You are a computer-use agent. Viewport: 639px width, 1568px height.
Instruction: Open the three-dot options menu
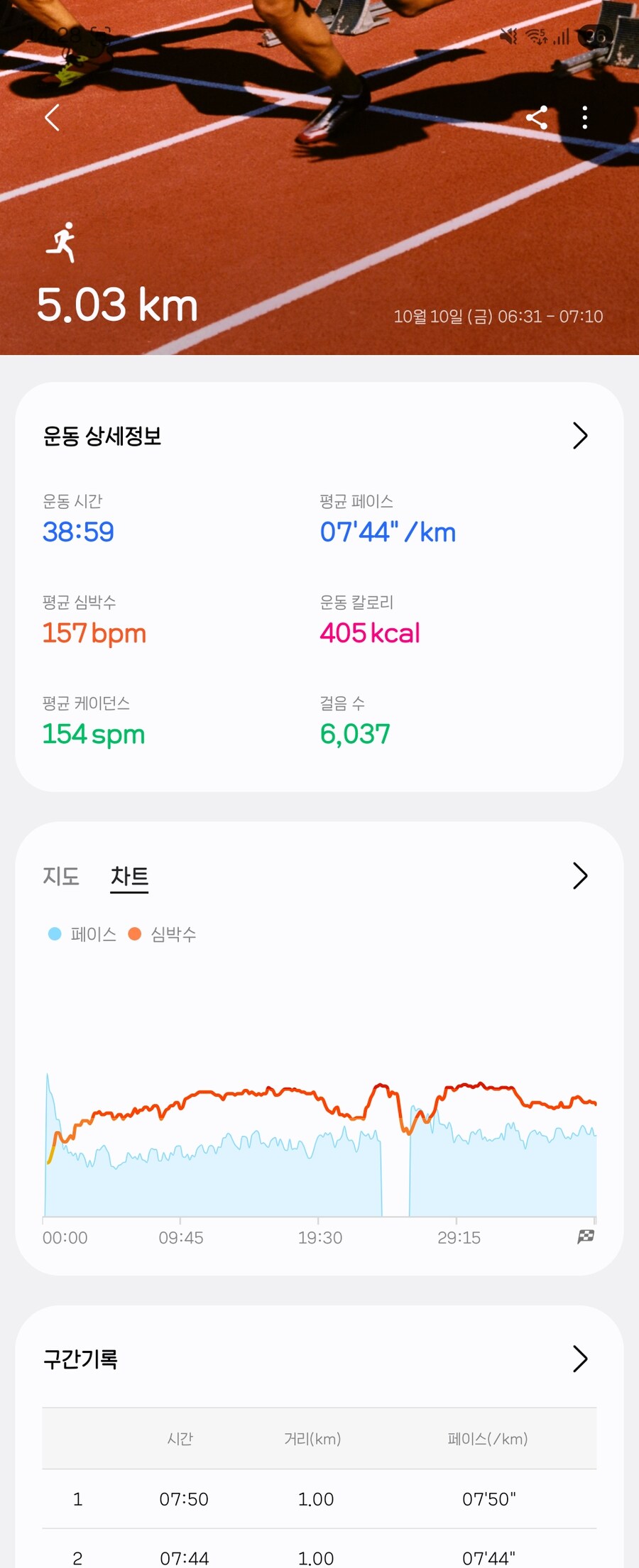pyautogui.click(x=584, y=118)
